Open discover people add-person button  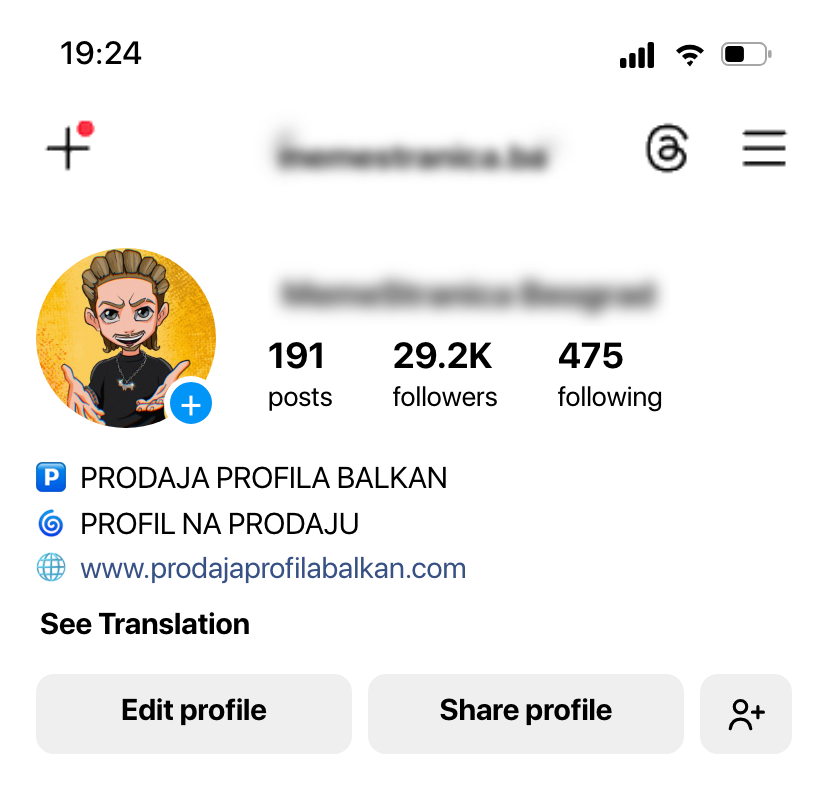point(746,713)
